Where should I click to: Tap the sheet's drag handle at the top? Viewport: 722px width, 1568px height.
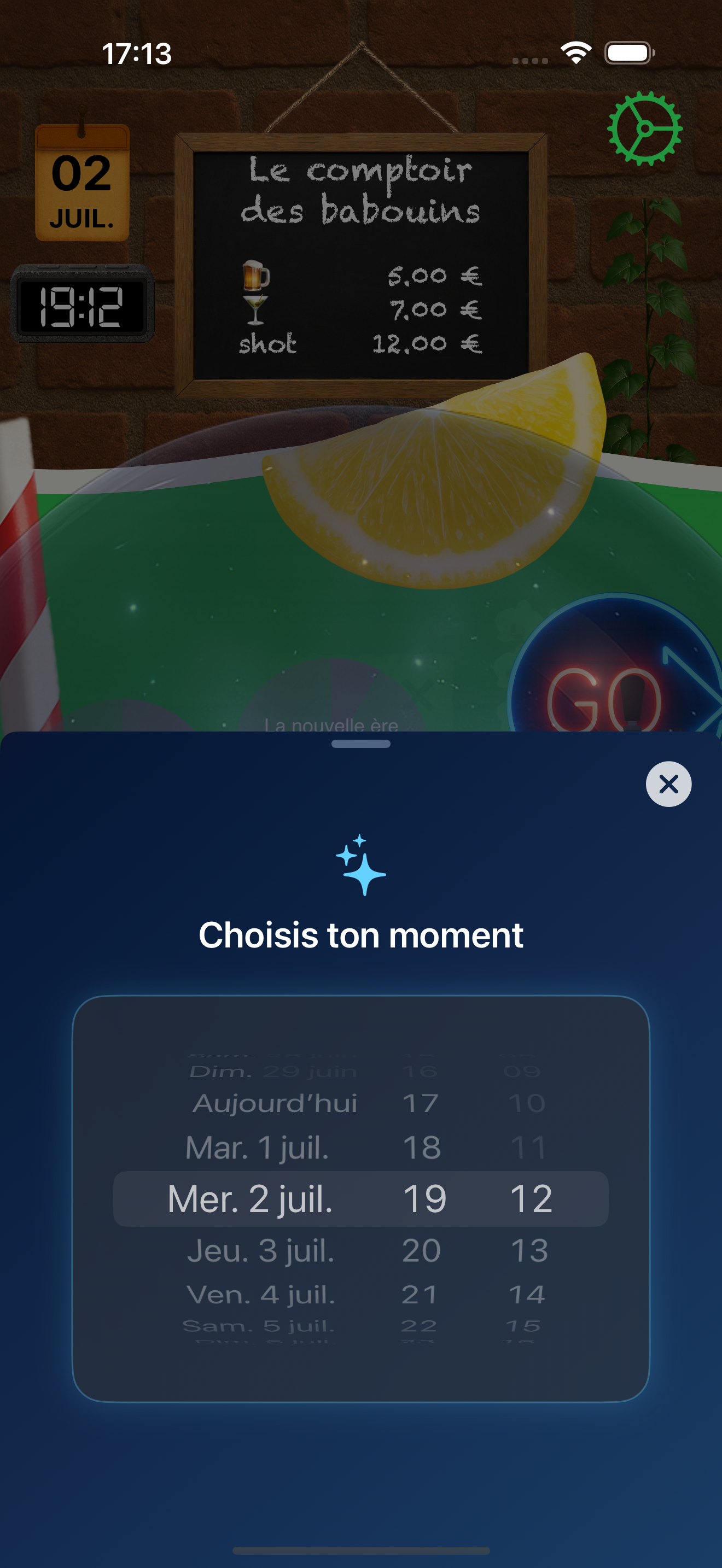click(x=360, y=744)
